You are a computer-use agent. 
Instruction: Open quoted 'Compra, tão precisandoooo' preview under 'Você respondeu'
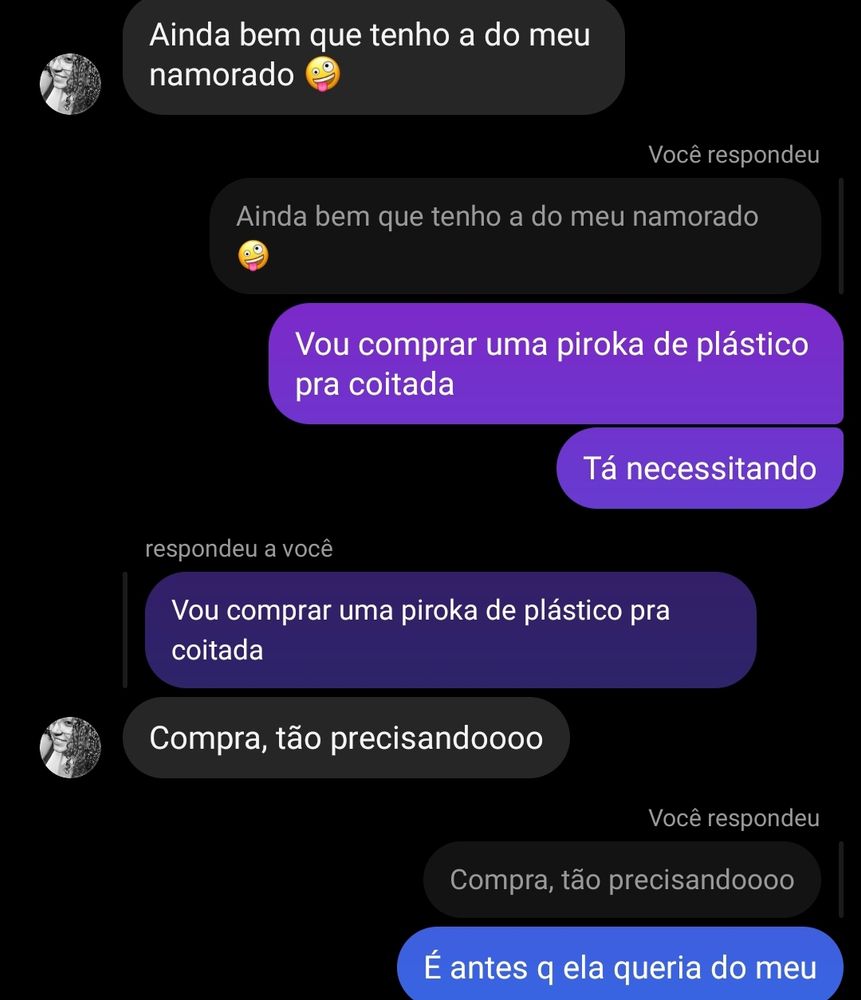[621, 880]
